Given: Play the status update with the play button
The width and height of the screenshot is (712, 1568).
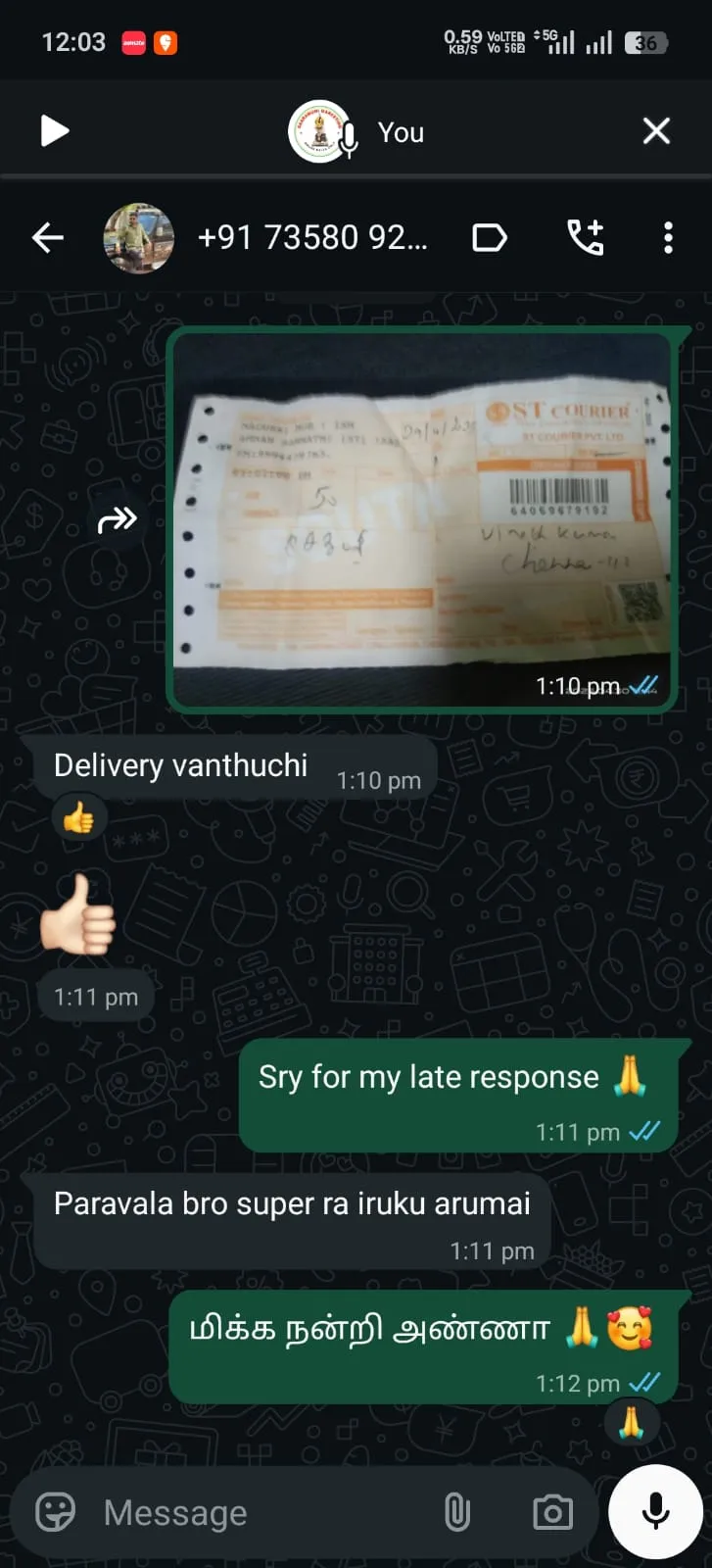Looking at the screenshot, I should (55, 130).
